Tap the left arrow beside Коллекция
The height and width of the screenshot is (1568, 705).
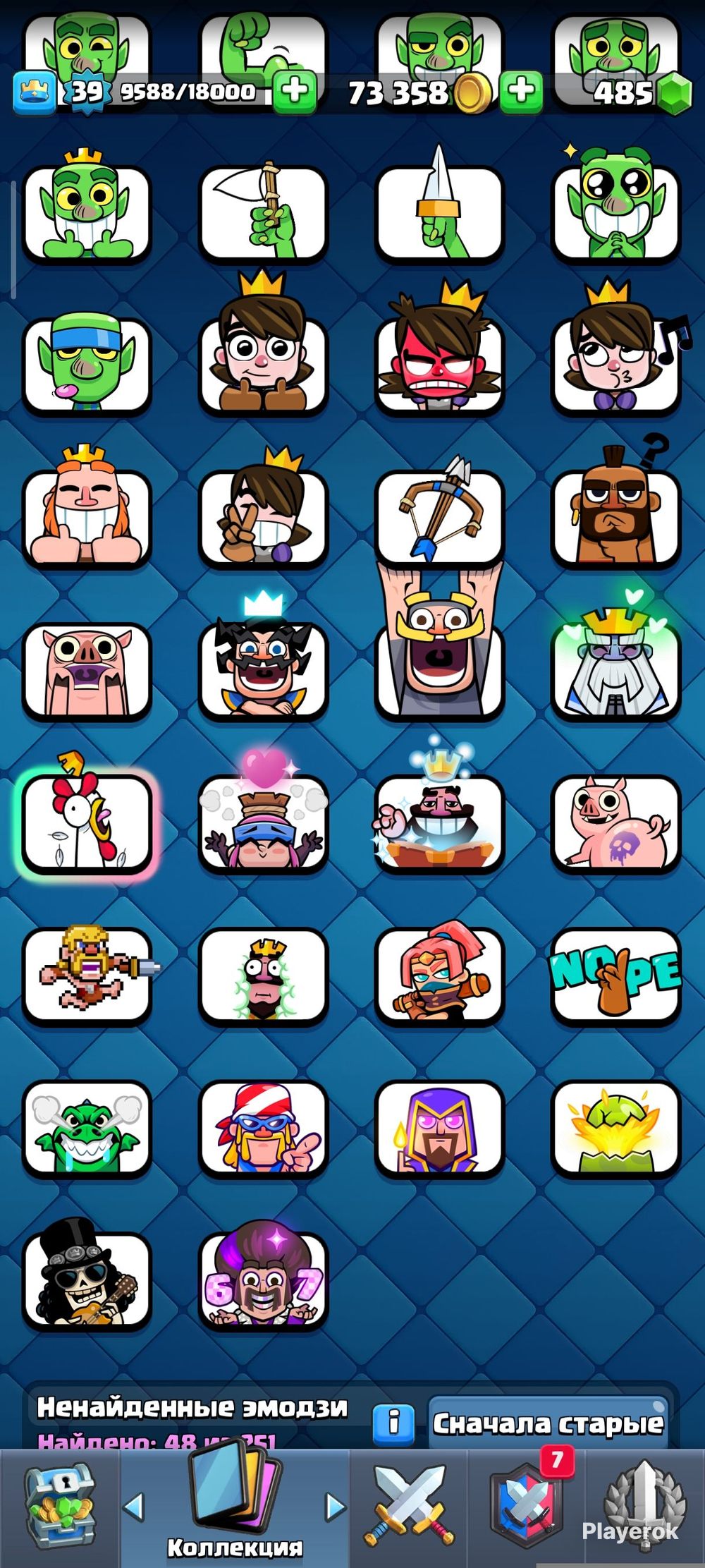pyautogui.click(x=134, y=1507)
